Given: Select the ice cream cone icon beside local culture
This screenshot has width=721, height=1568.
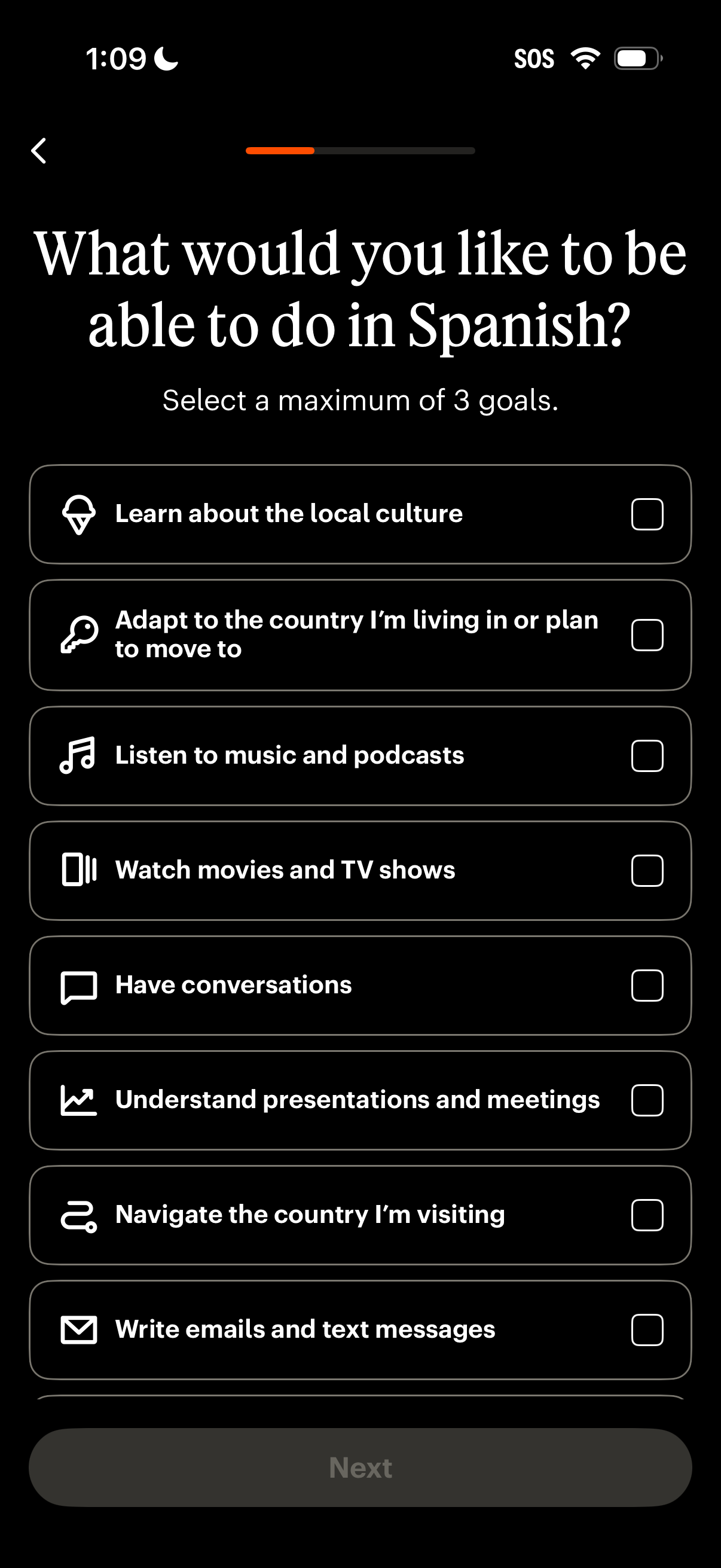Looking at the screenshot, I should coord(80,514).
